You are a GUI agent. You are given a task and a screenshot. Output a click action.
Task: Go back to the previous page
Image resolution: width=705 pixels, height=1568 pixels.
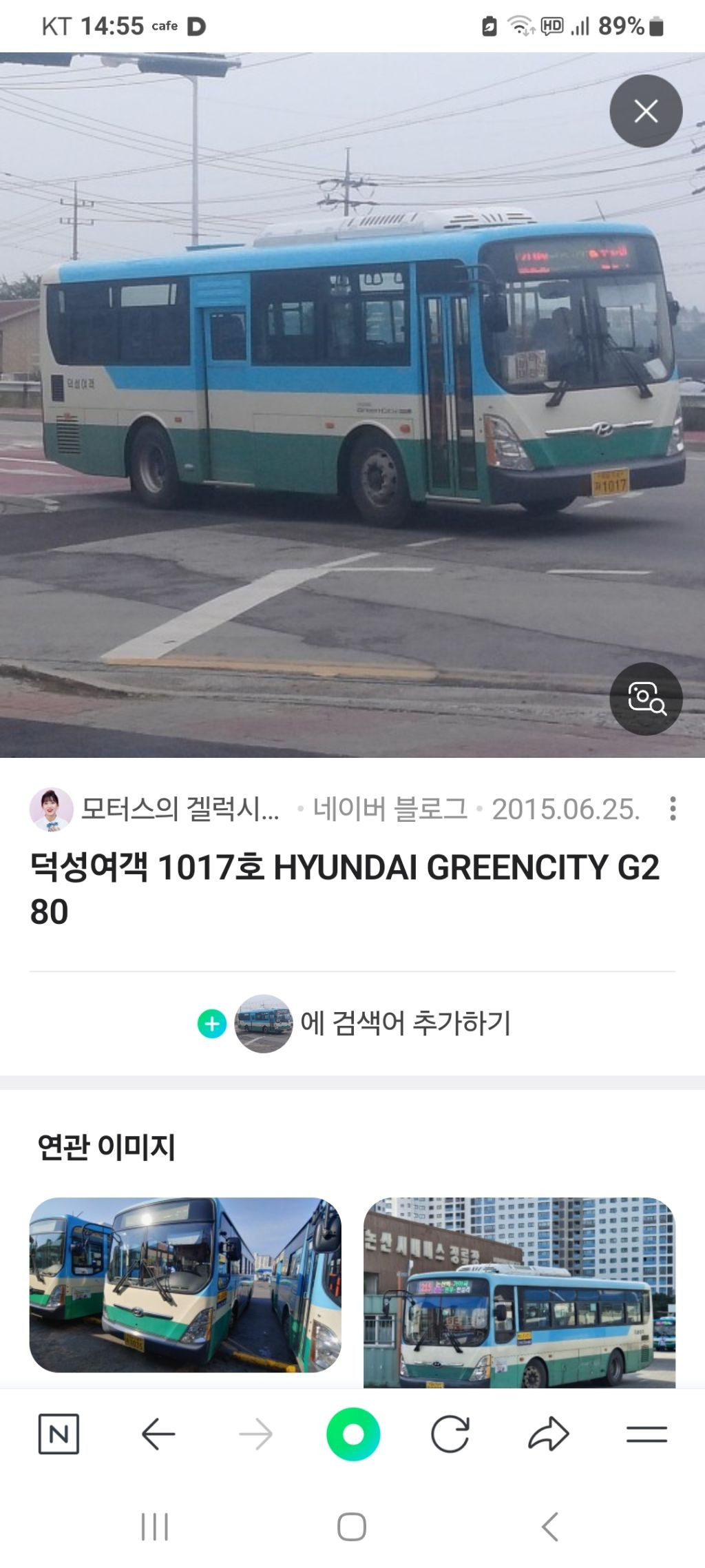[x=158, y=1434]
